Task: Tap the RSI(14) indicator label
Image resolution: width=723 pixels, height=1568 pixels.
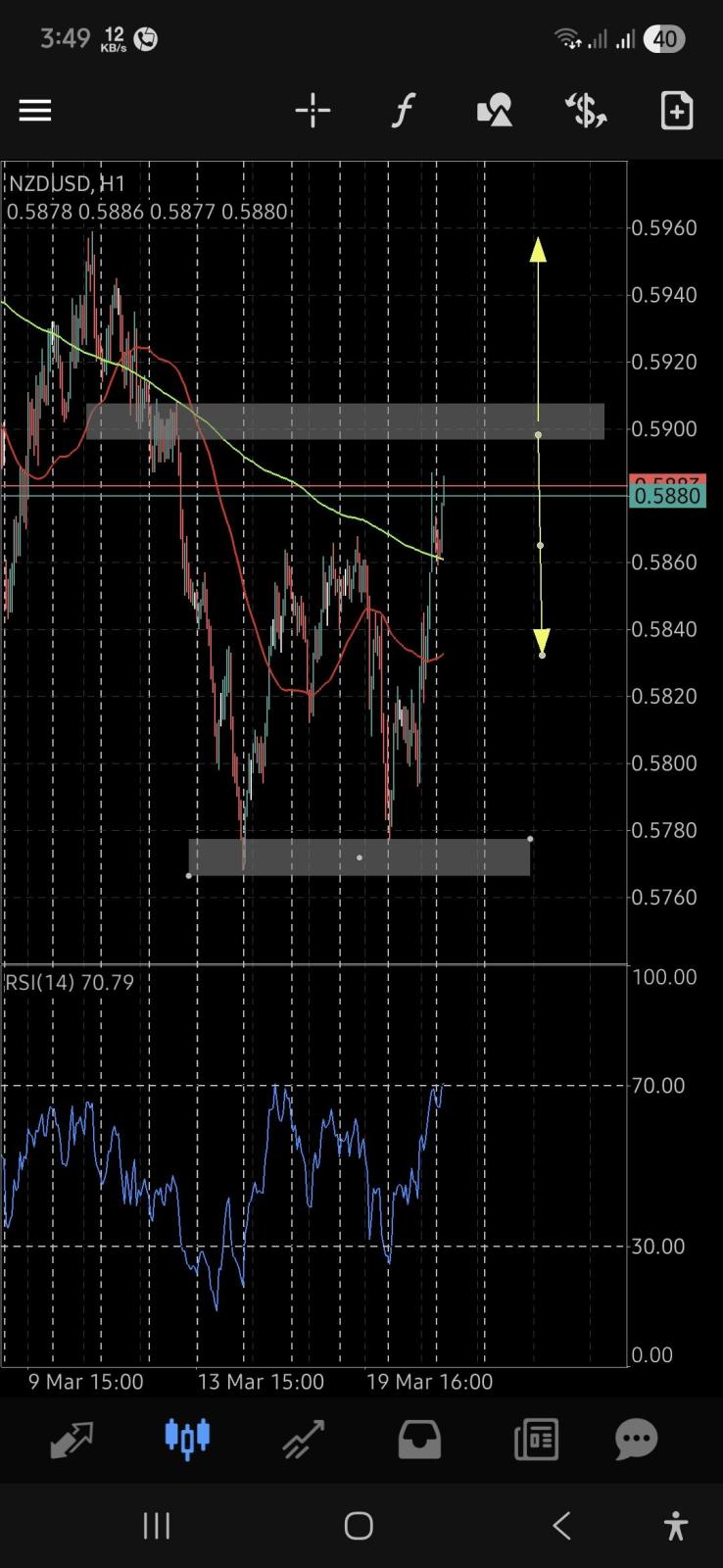Action: (69, 981)
